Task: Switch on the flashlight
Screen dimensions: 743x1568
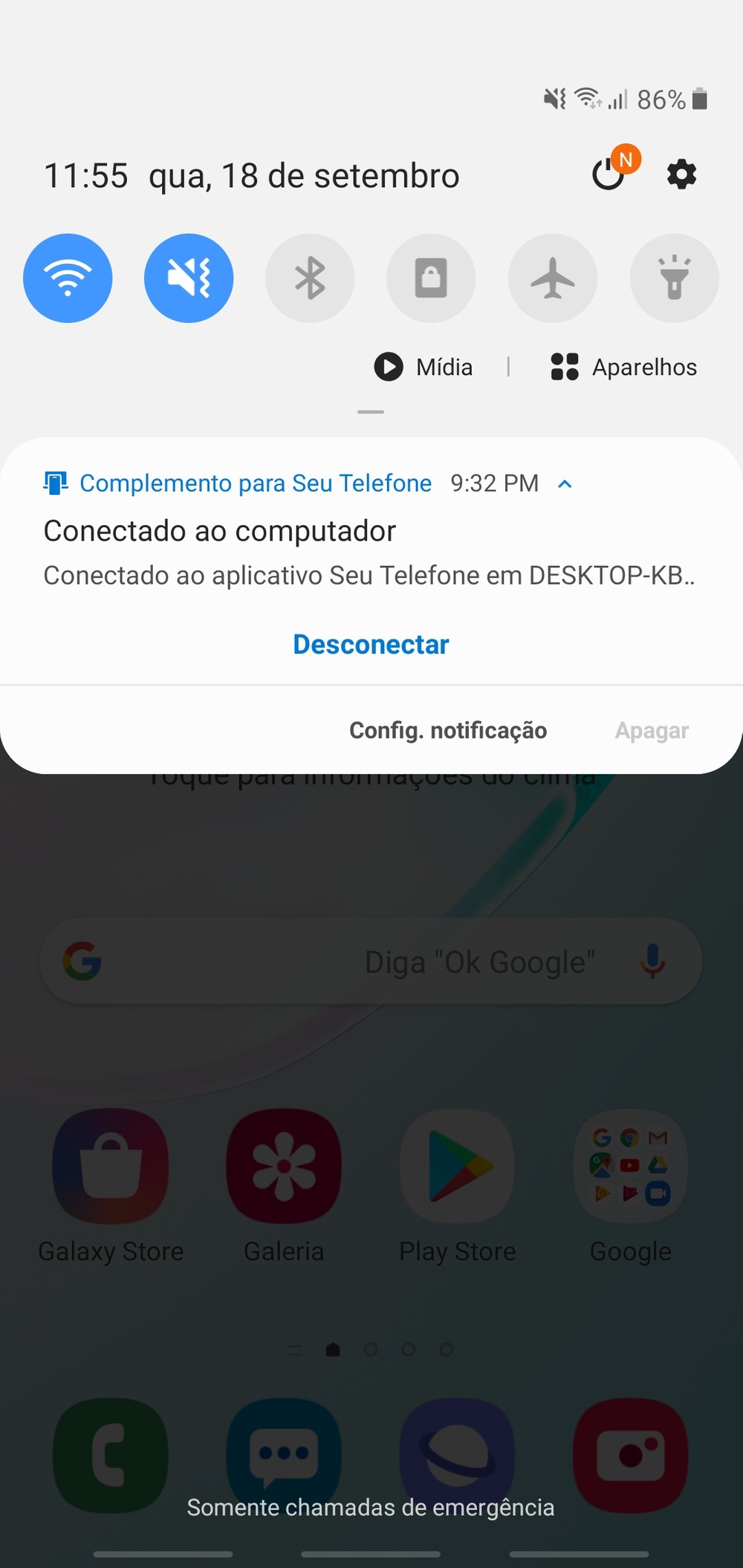Action: 674,278
